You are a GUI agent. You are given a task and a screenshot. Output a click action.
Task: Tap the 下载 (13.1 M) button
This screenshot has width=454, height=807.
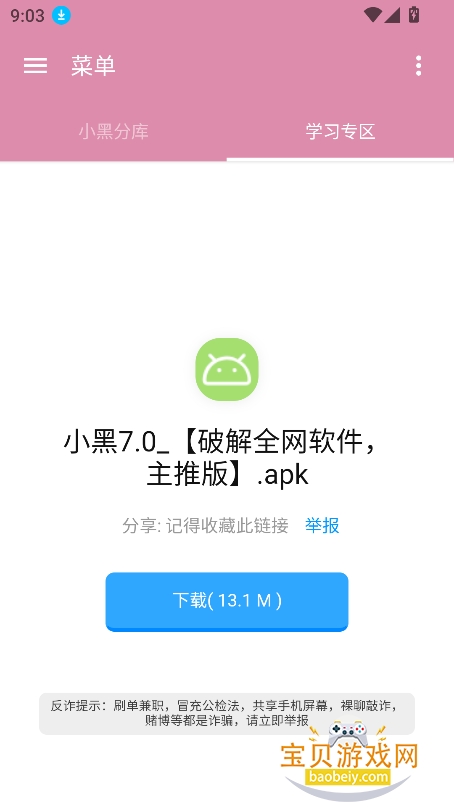tap(227, 601)
